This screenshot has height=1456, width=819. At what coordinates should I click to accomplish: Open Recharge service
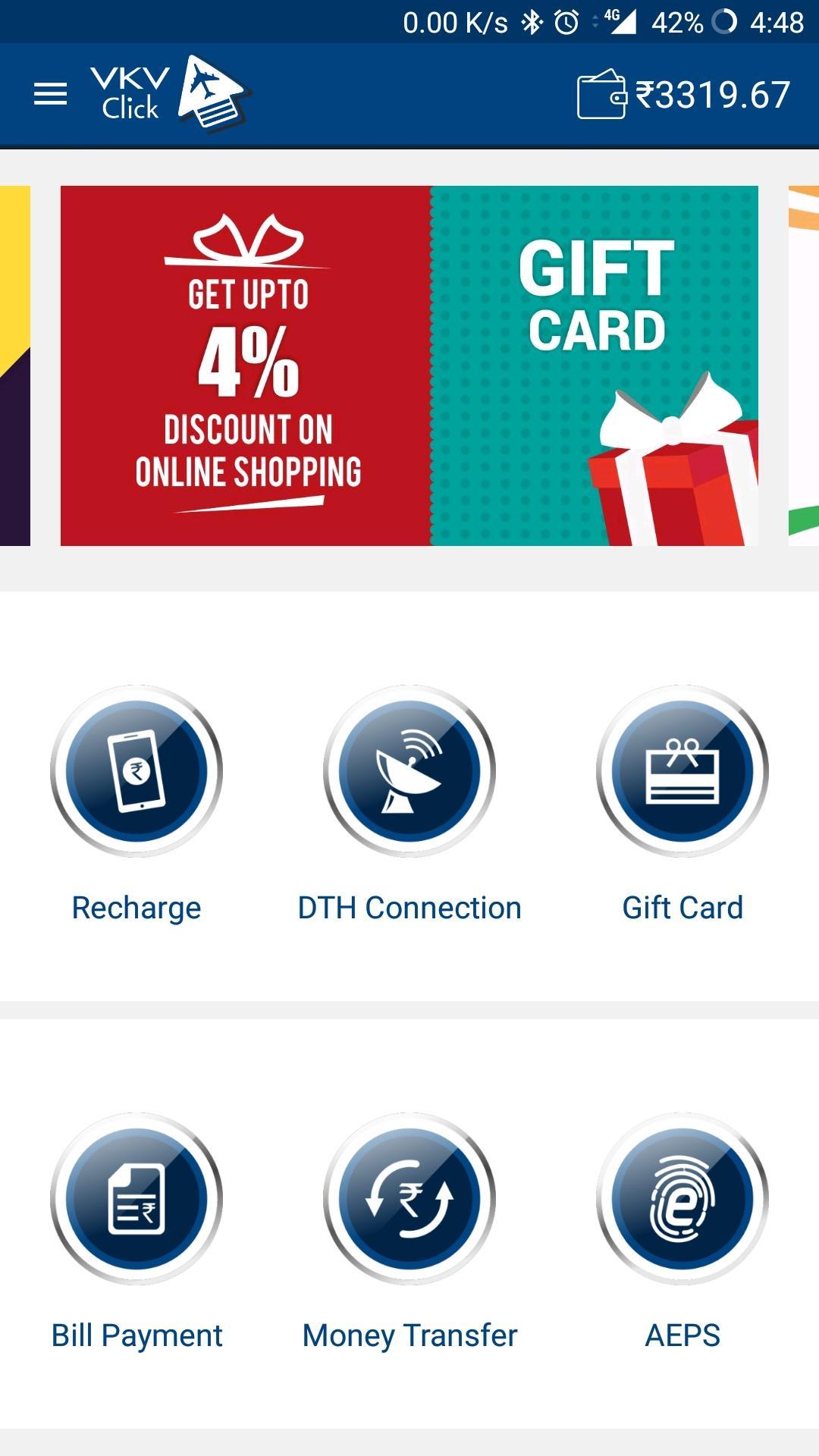pyautogui.click(x=136, y=771)
